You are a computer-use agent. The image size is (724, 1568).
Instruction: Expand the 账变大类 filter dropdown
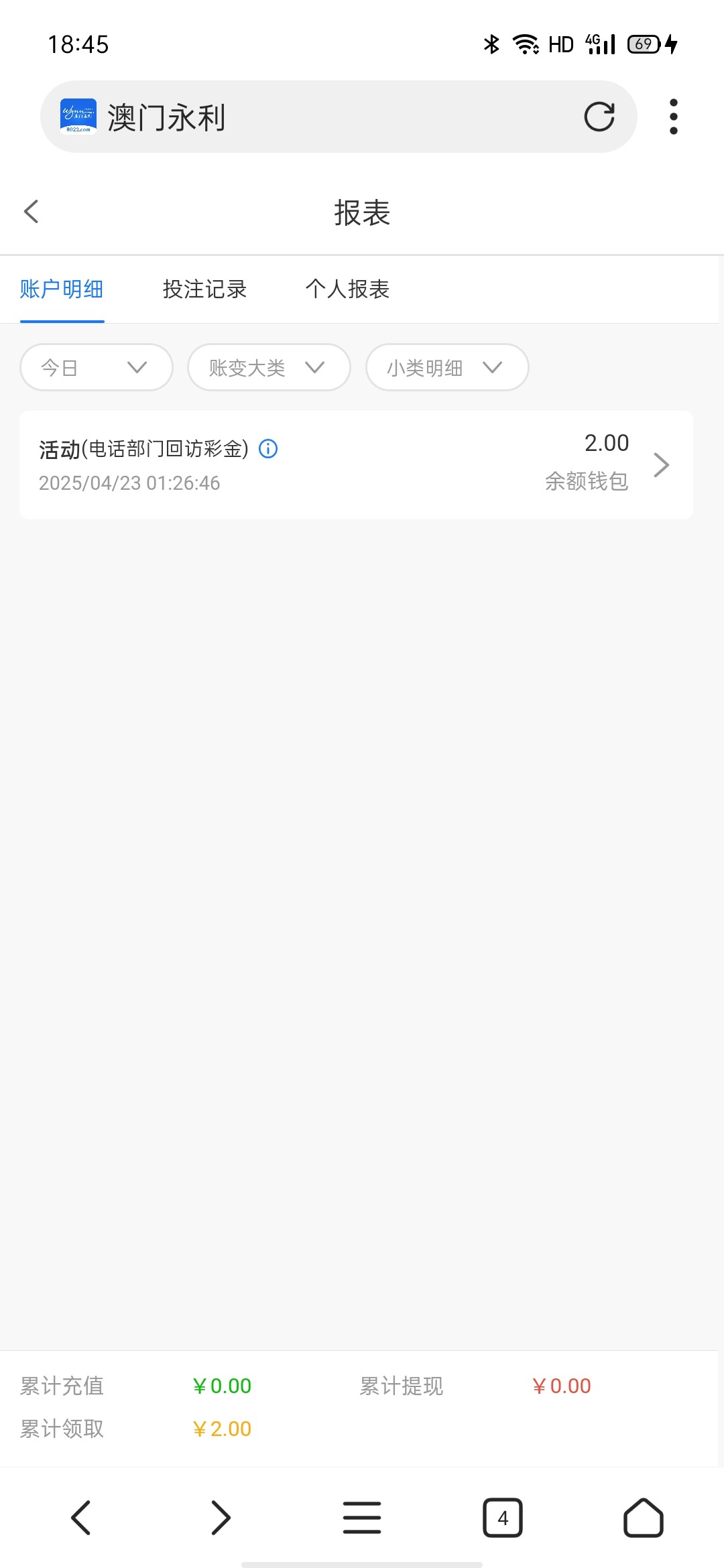[x=269, y=367]
